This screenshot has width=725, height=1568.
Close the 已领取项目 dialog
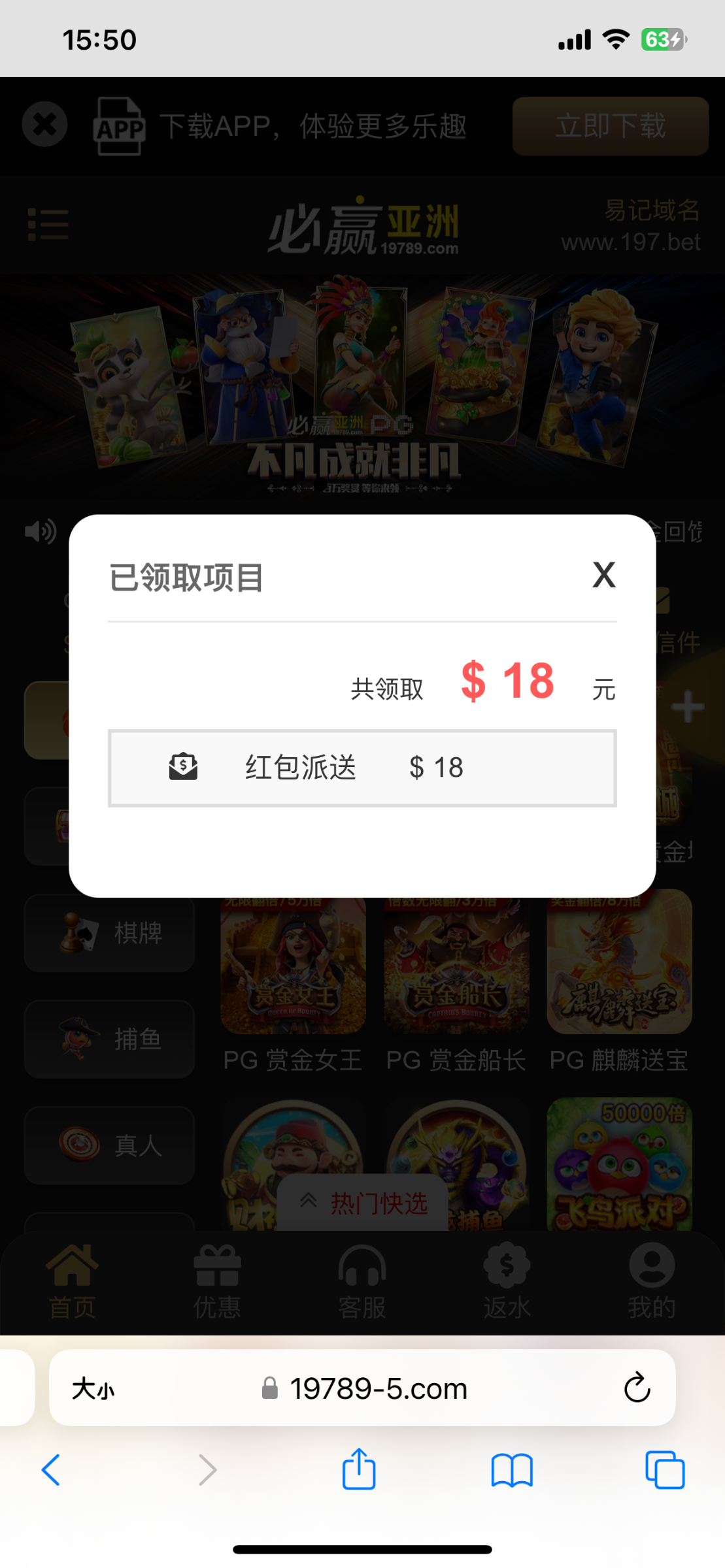click(x=603, y=576)
